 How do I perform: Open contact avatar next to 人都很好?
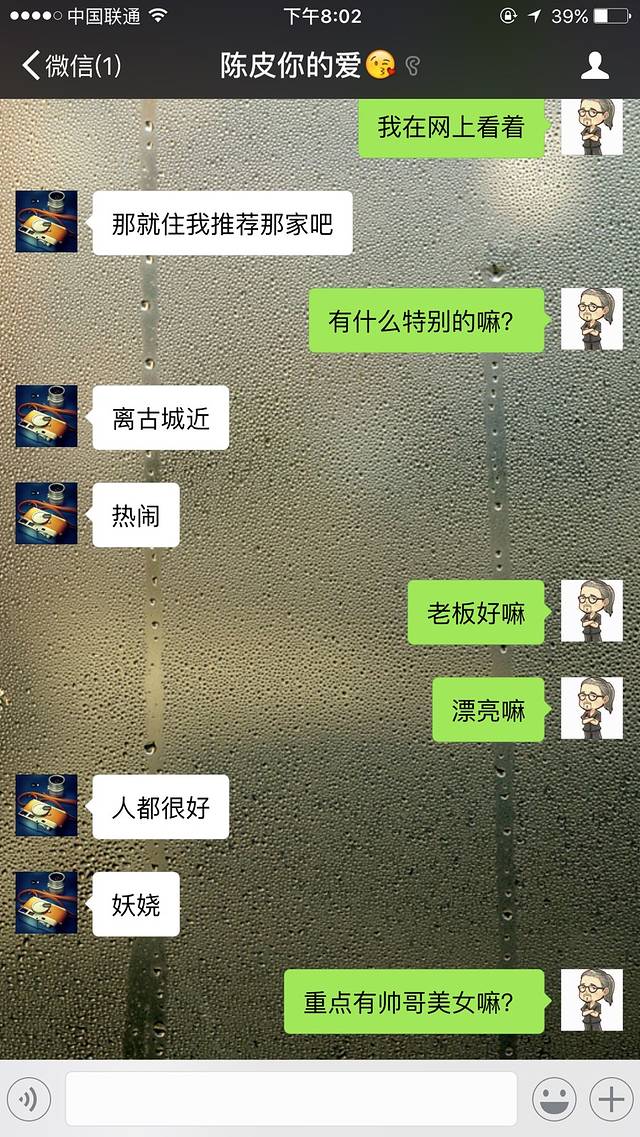(x=46, y=805)
